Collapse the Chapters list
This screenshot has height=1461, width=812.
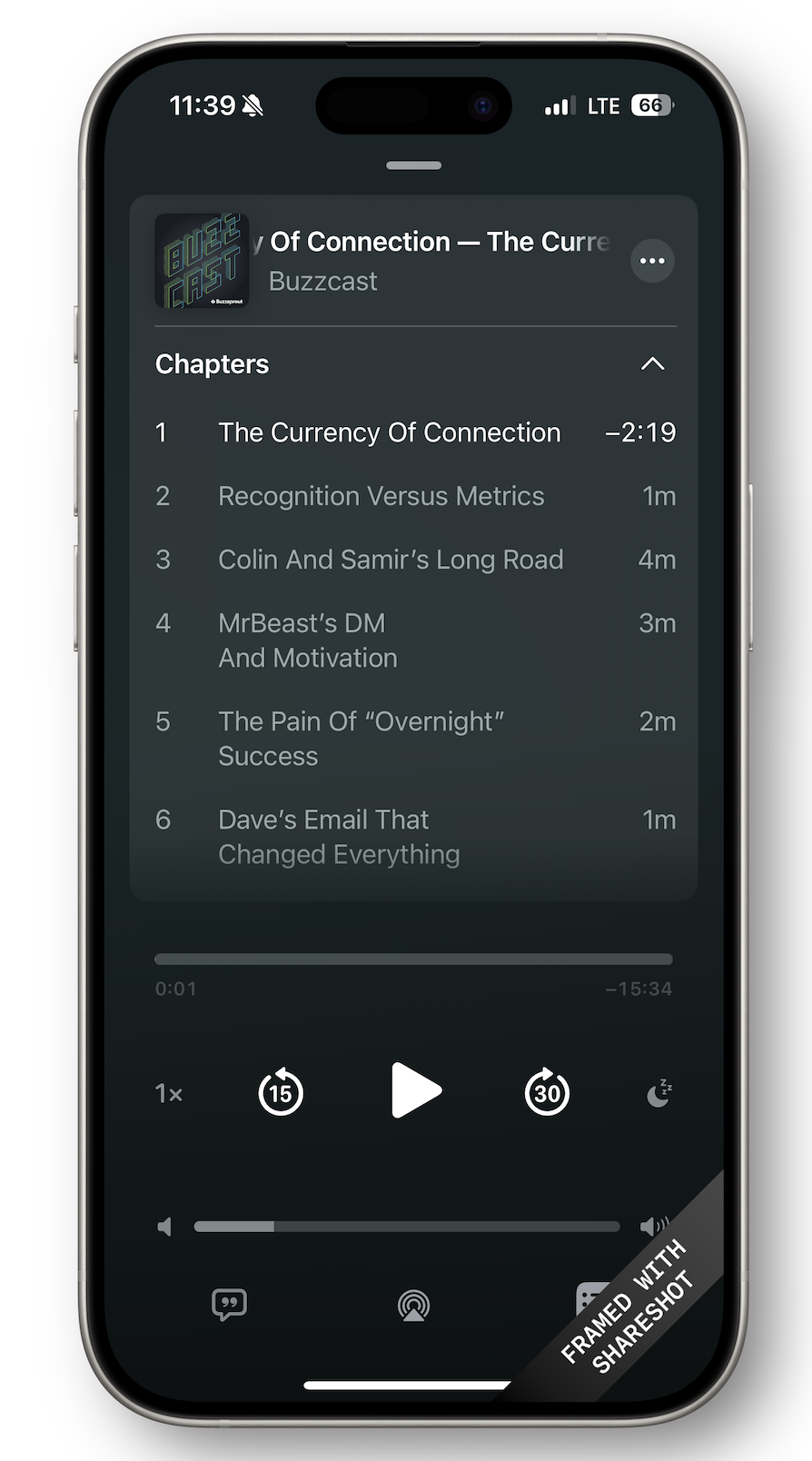click(652, 364)
